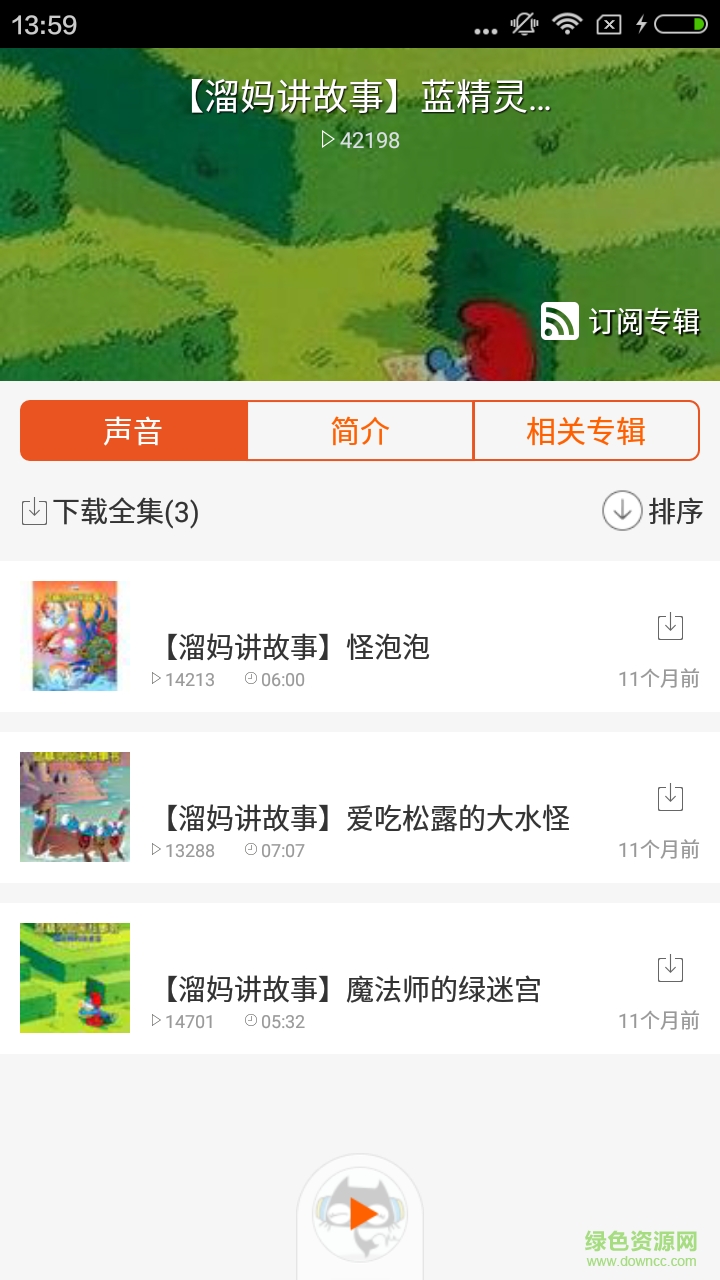Viewport: 720px width, 1280px height.
Task: Subscribe to the album via 订阅专辑
Action: [620, 322]
